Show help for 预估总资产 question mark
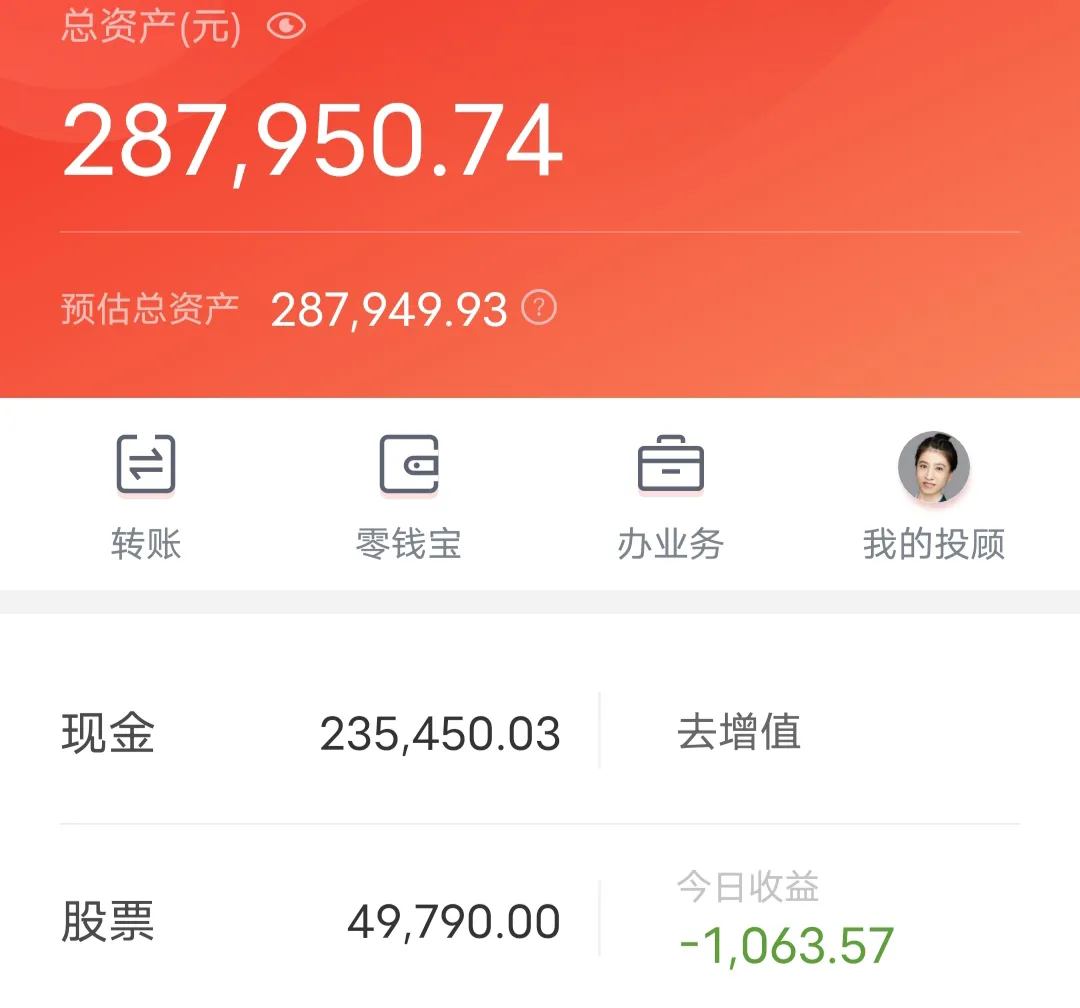This screenshot has width=1080, height=1008. 540,308
